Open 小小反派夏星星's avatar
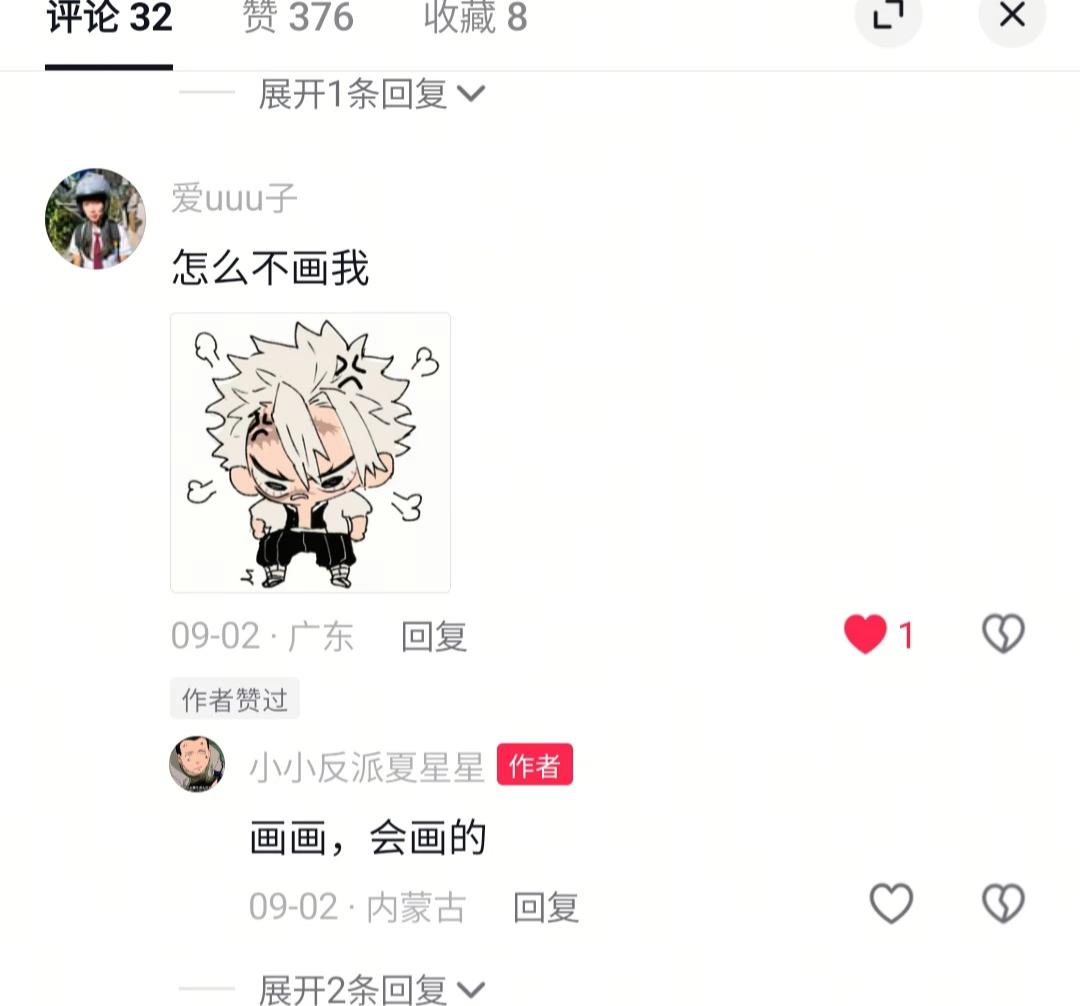Screen dimensions: 1080x1006 tap(197, 765)
